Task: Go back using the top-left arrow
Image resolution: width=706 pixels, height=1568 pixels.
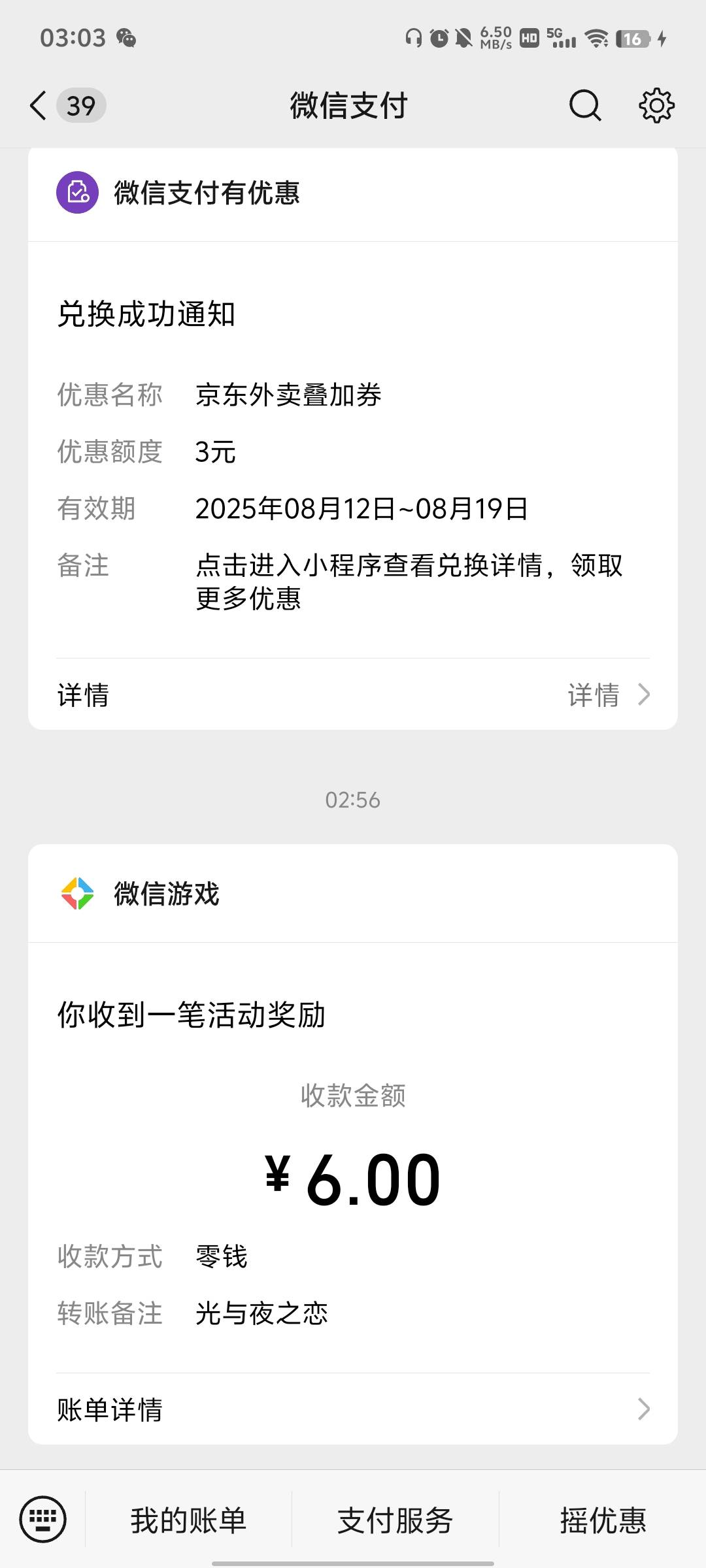Action: click(x=39, y=105)
